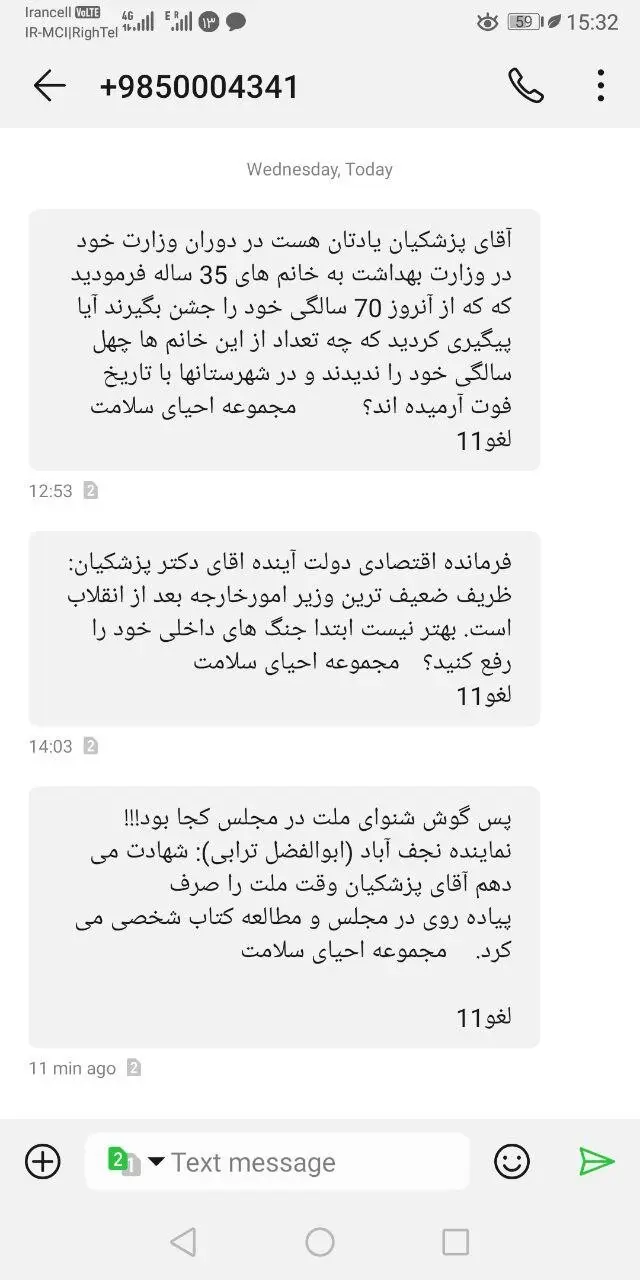Image resolution: width=640 pixels, height=1280 pixels.
Task: Send the message with the green arrow
Action: pos(597,1161)
